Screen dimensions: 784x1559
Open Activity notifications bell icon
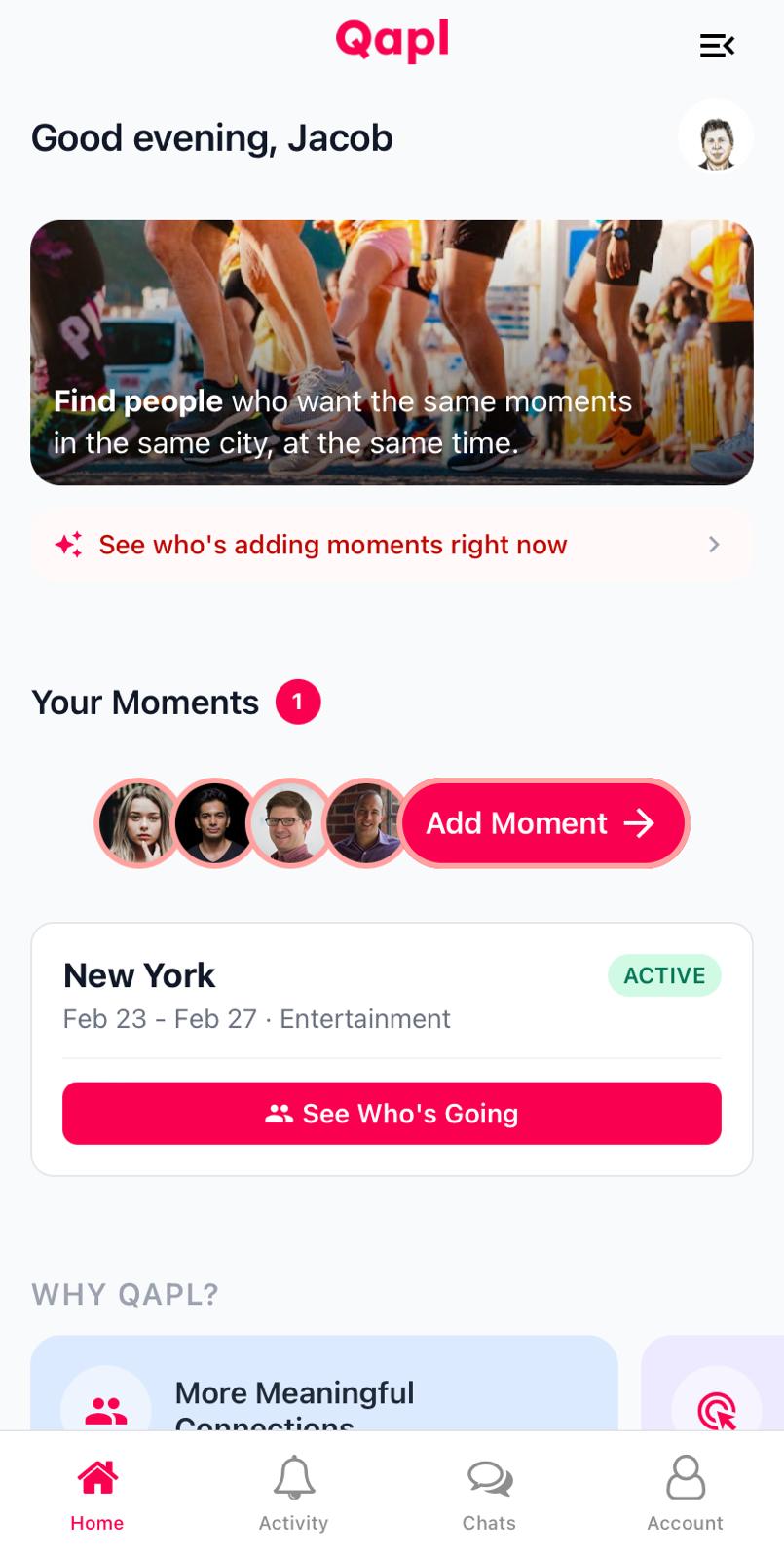(x=293, y=1477)
